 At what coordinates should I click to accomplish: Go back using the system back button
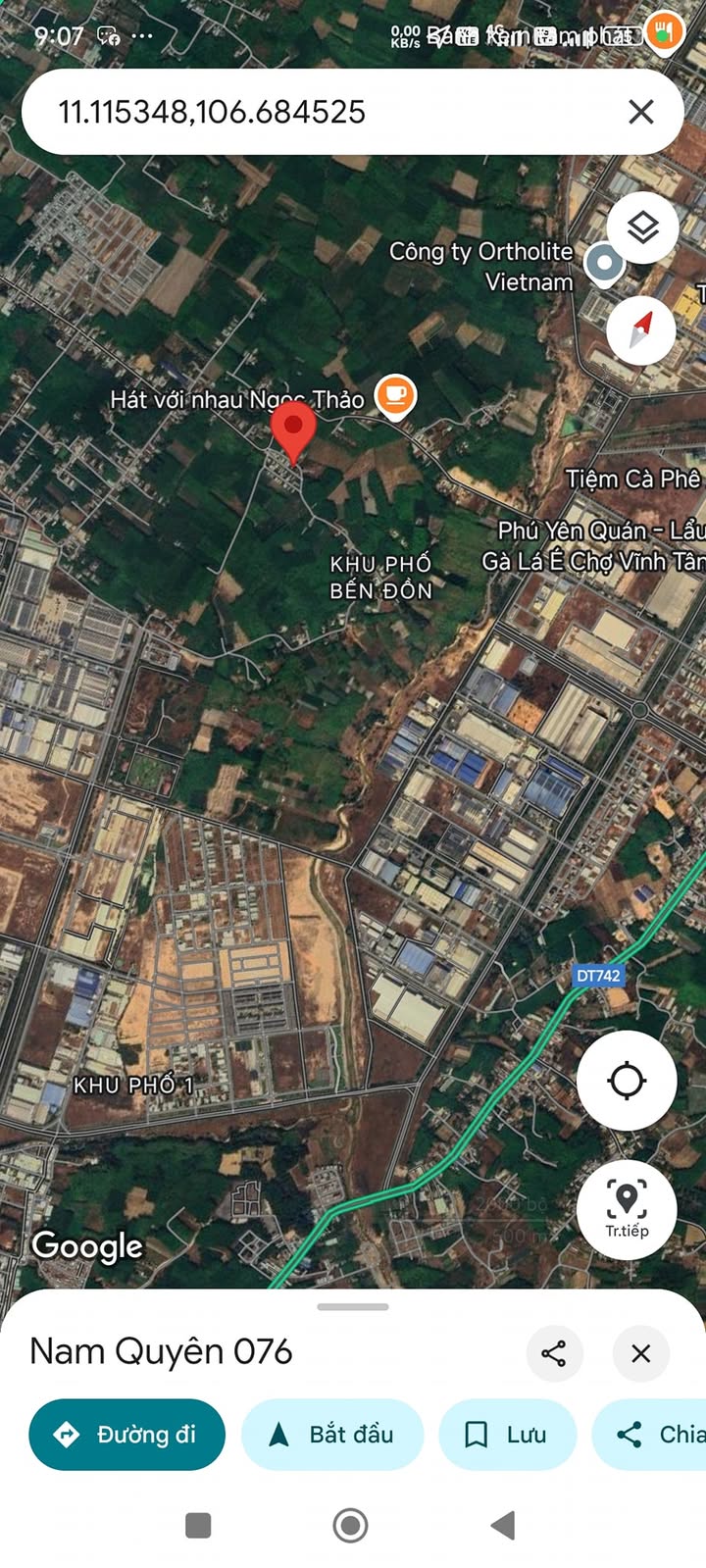(503, 1525)
